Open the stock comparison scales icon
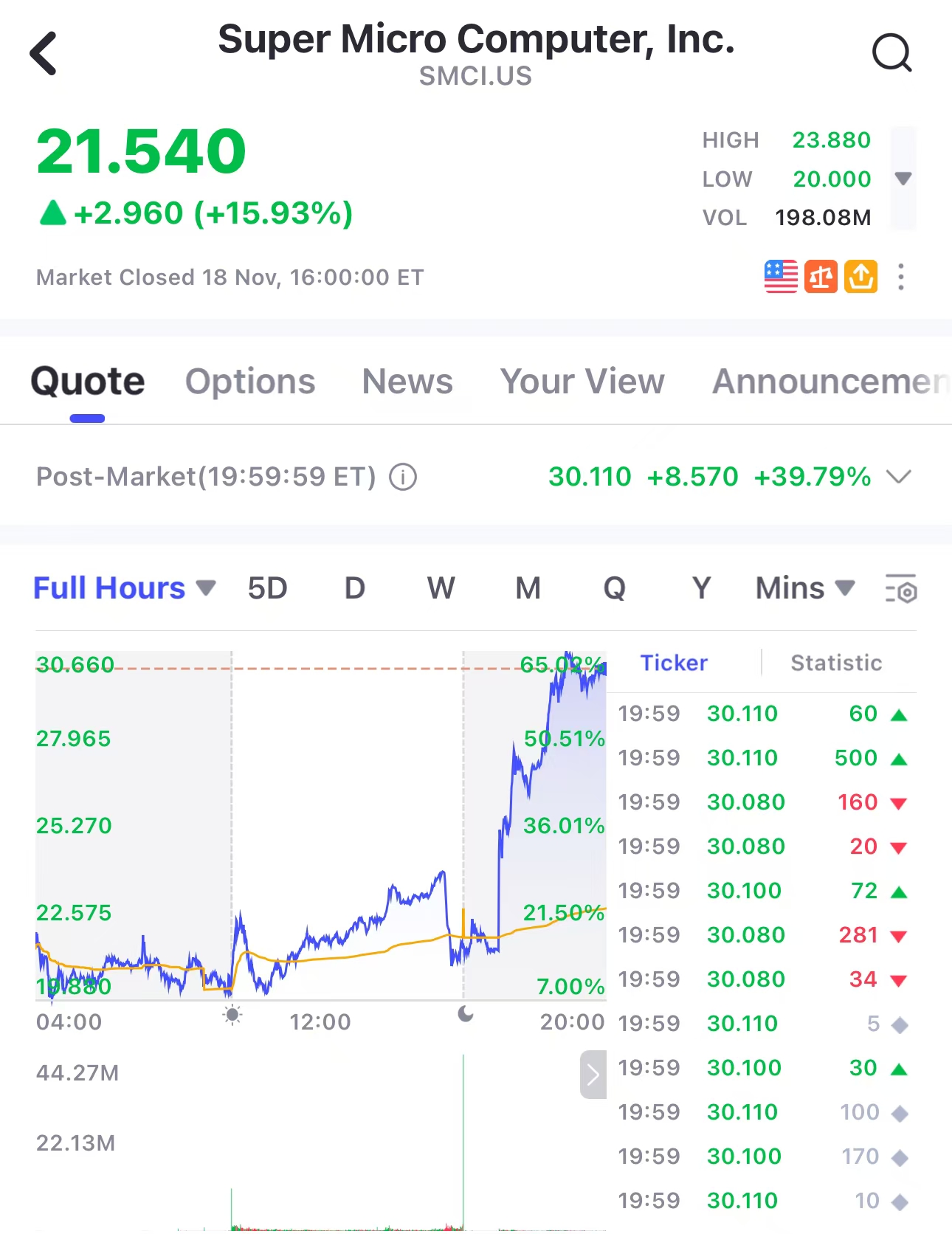Viewport: 952px width, 1234px height. (821, 276)
